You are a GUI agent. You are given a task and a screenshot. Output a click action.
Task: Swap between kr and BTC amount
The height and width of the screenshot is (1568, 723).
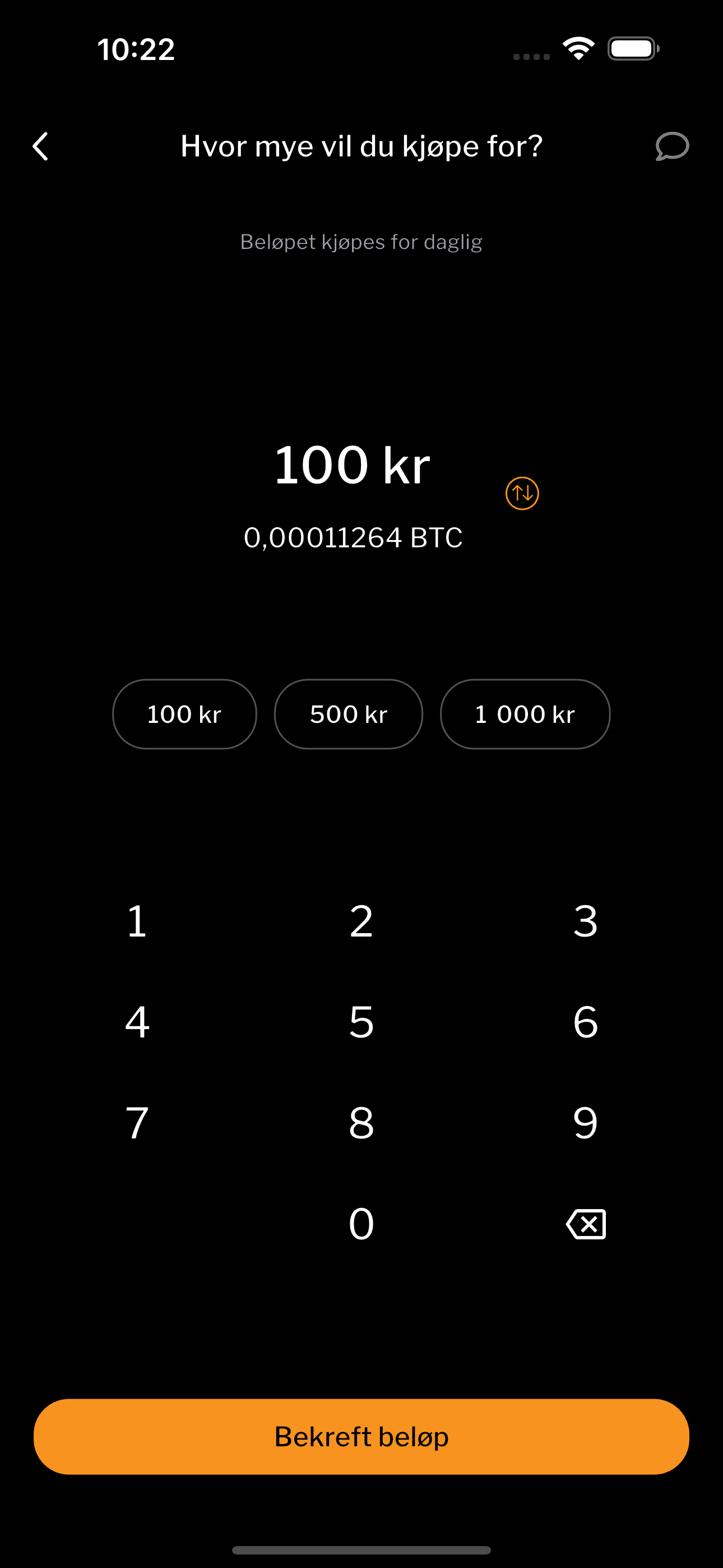[x=522, y=493]
